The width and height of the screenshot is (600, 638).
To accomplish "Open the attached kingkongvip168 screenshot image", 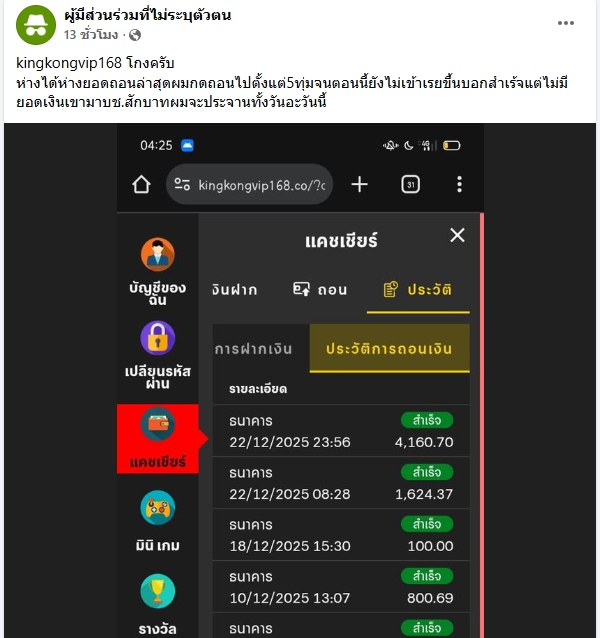I will pyautogui.click(x=300, y=380).
